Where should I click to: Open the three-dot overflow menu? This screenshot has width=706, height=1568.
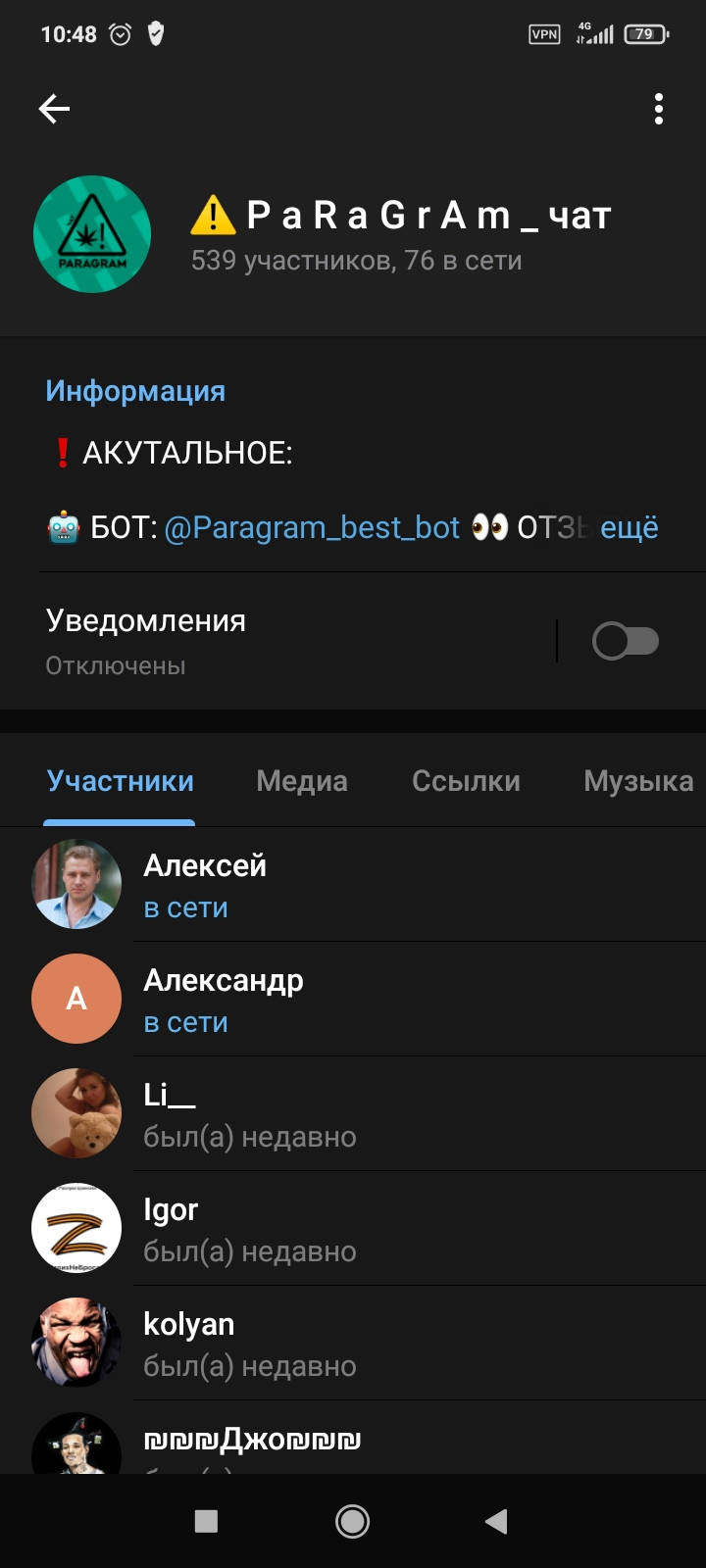[659, 109]
